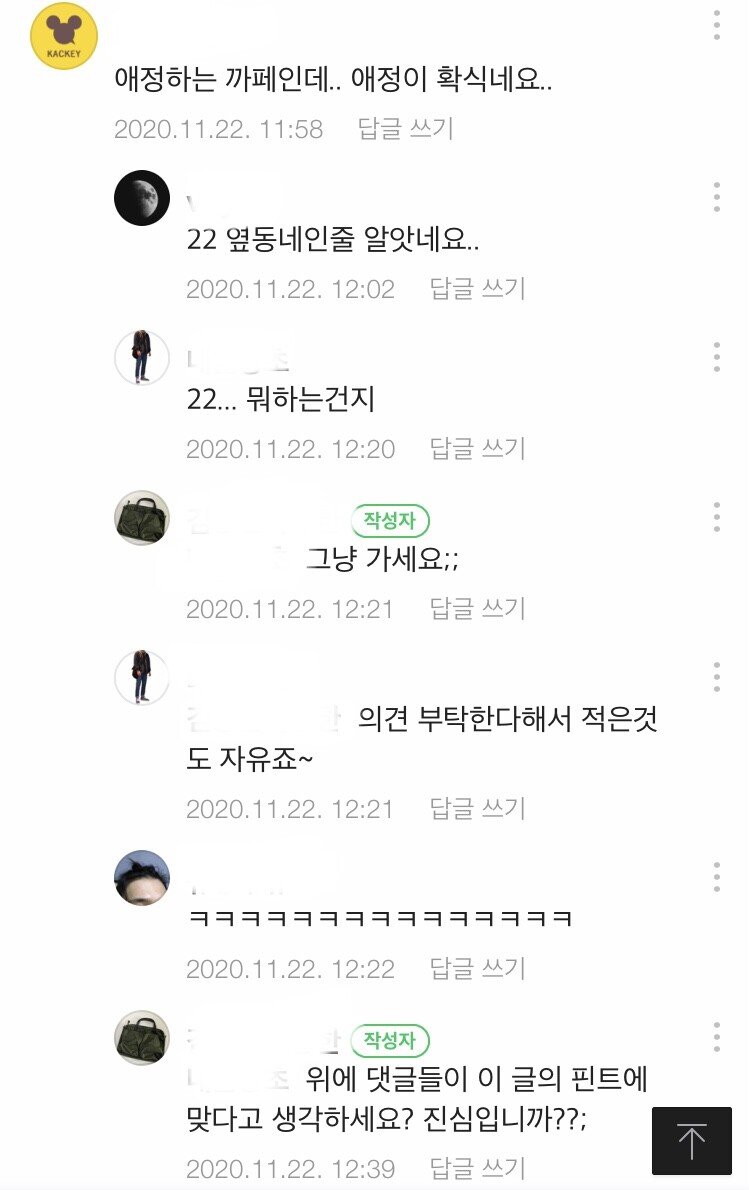Viewport: 749px width, 1190px height.
Task: Open overflow menu on the 12:20 reply
Action: click(717, 357)
